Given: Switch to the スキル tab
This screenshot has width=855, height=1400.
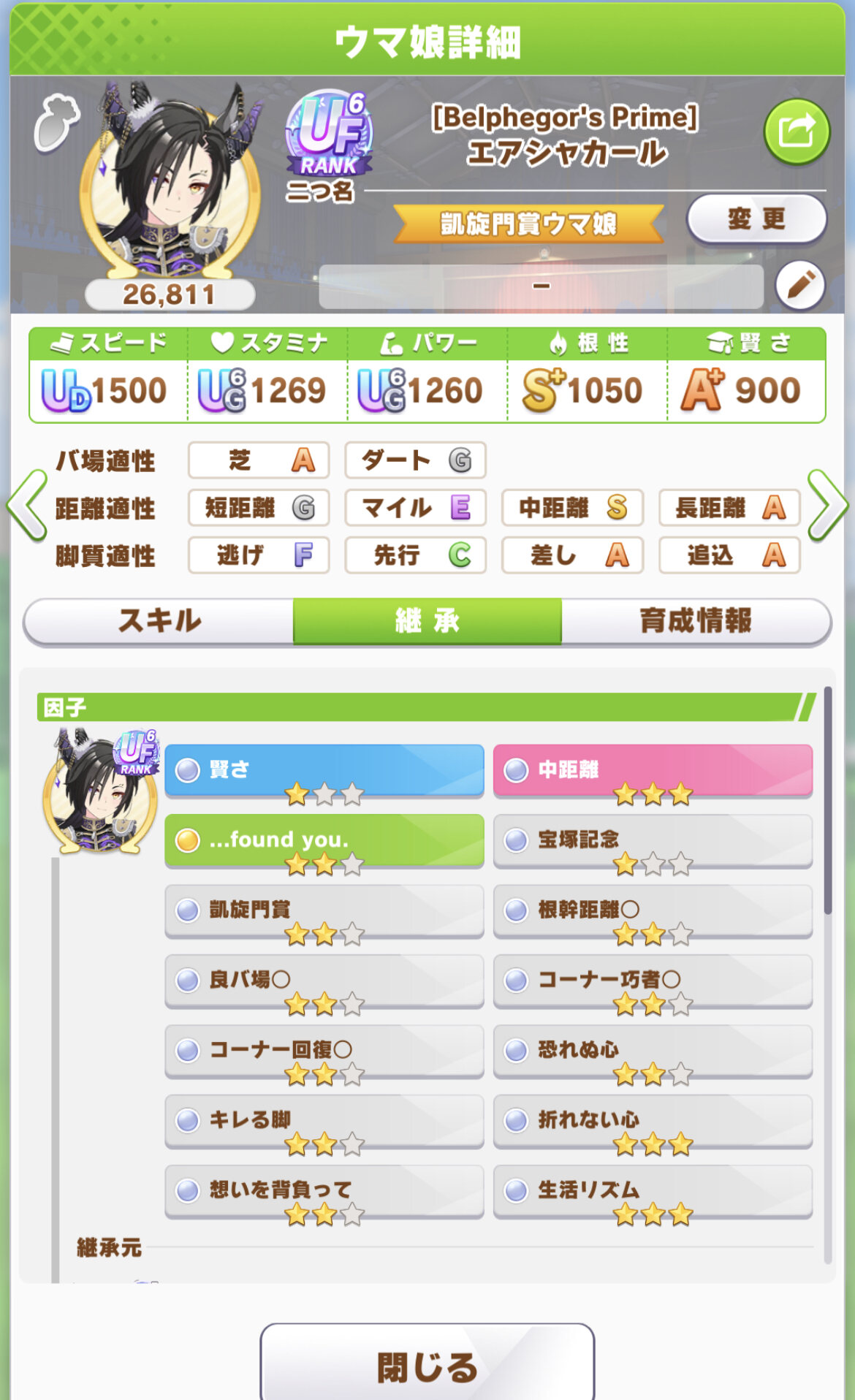Looking at the screenshot, I should coord(159,621).
